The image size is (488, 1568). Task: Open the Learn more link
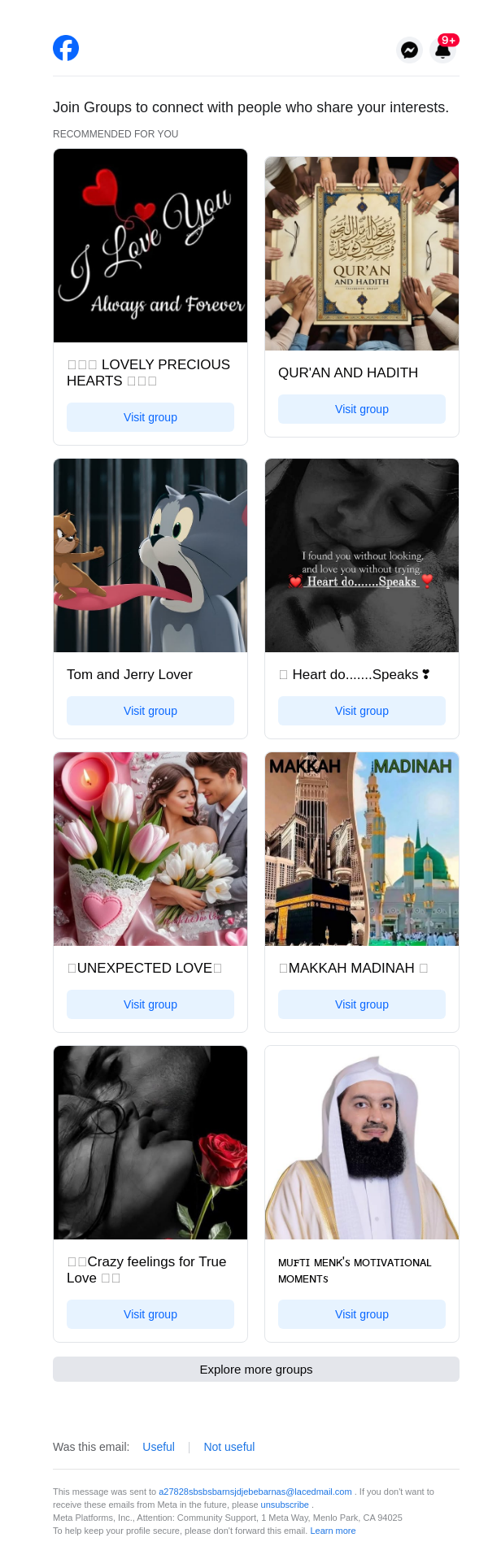pyautogui.click(x=333, y=1531)
